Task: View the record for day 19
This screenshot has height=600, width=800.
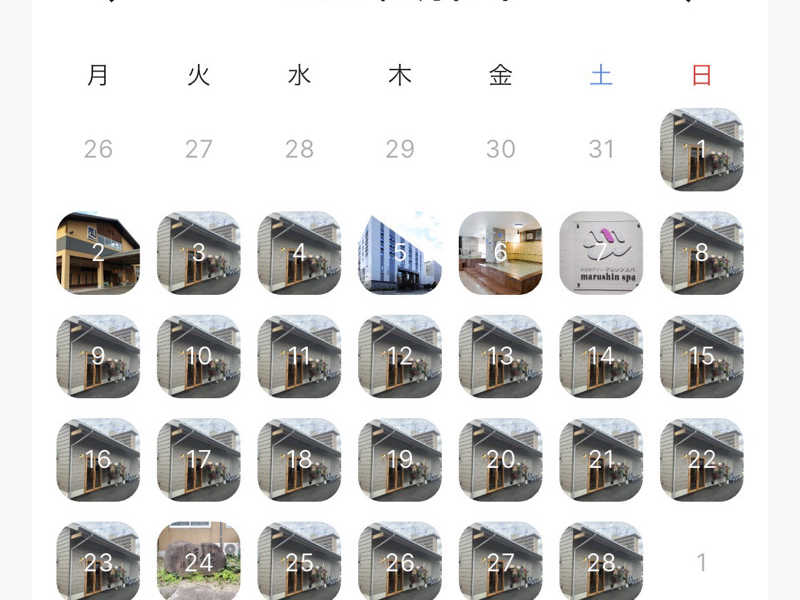Action: [x=400, y=459]
